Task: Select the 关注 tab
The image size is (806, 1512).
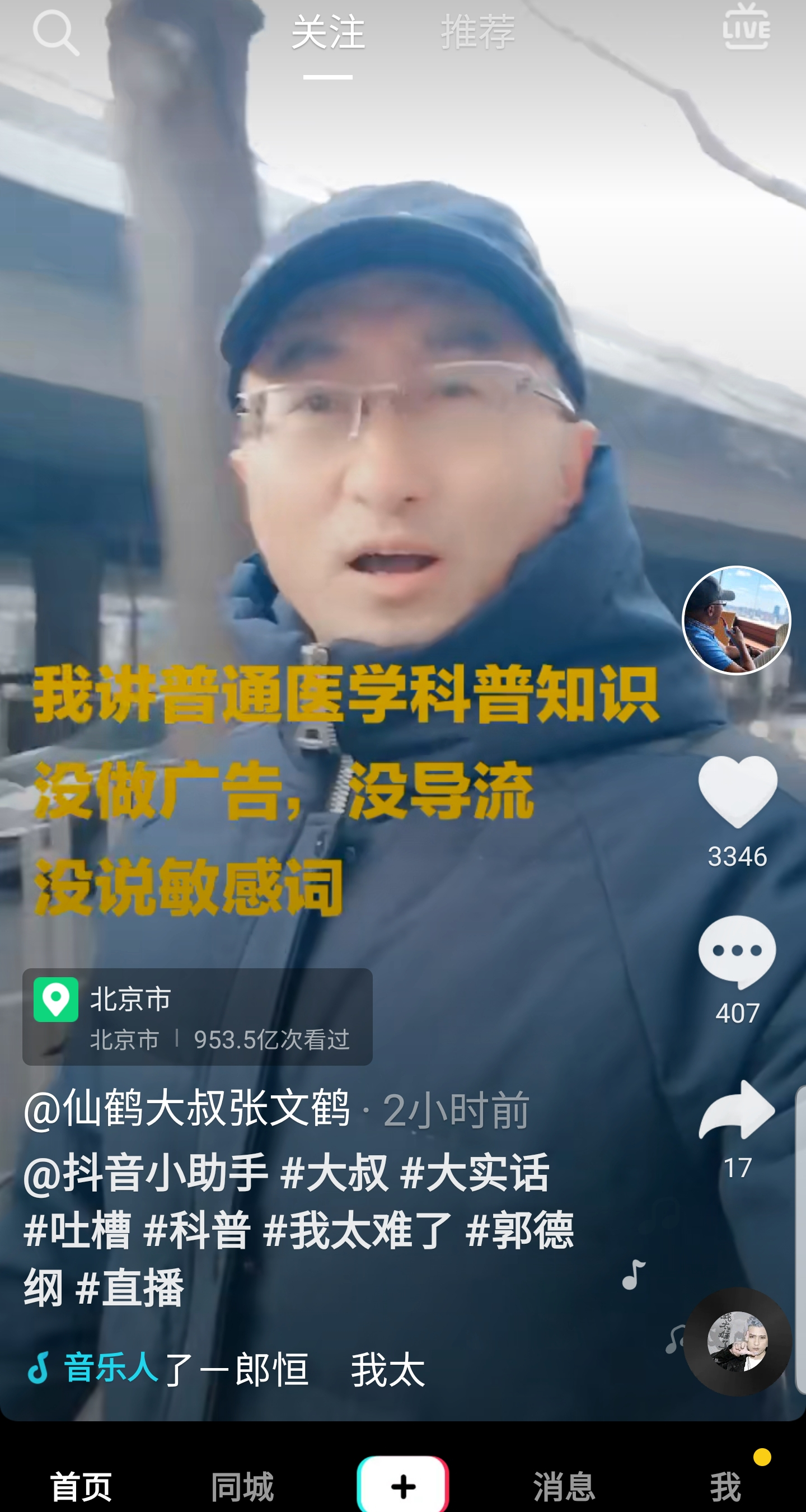Action: [328, 32]
